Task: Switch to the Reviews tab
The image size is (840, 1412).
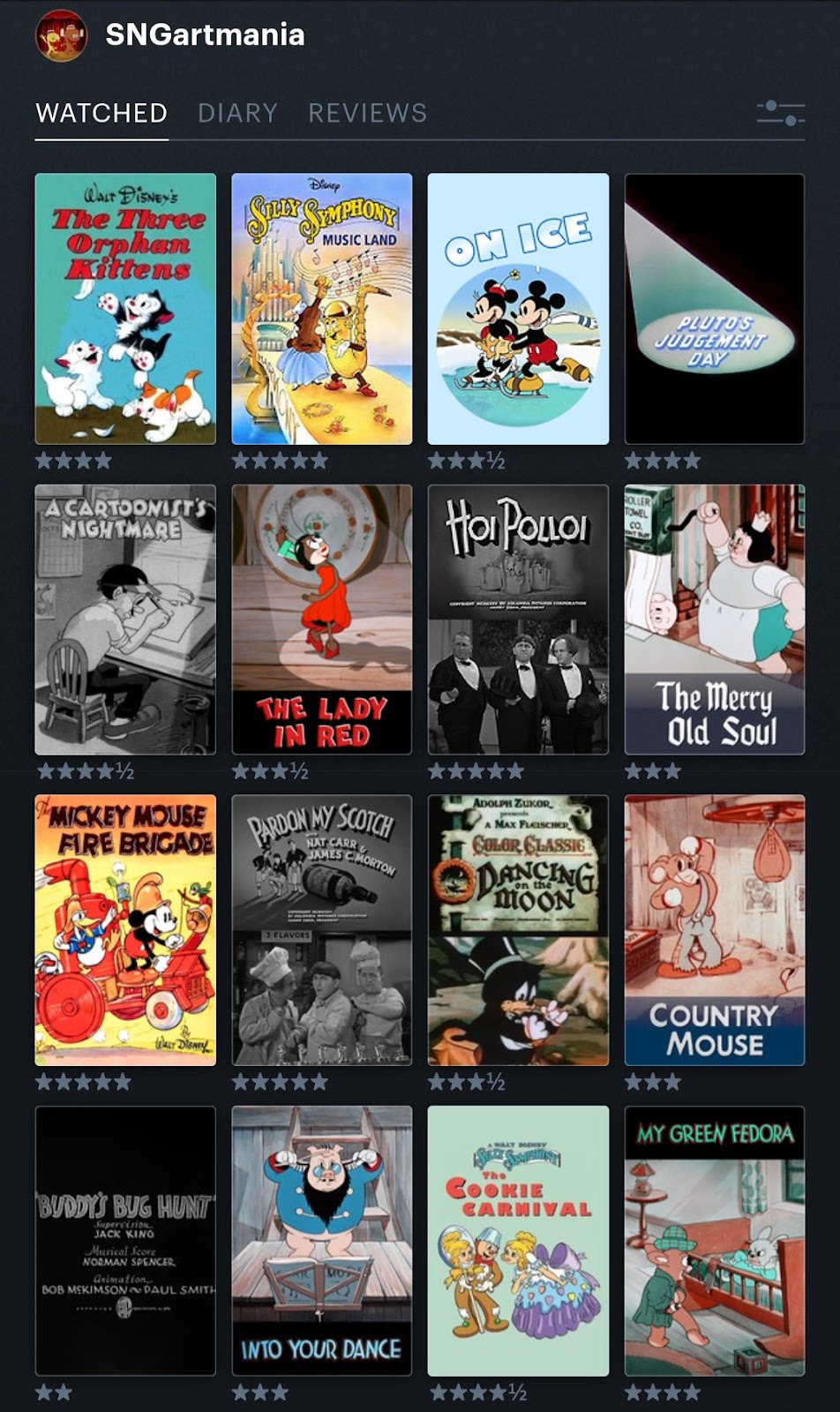Action: point(367,113)
